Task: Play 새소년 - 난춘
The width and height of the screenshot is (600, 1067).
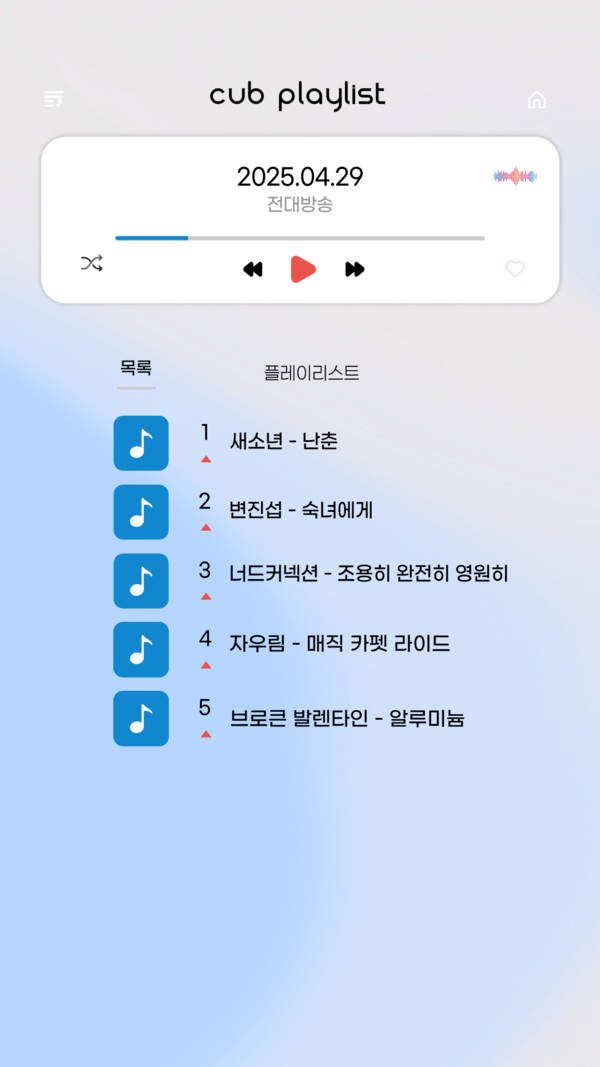Action: click(x=284, y=441)
